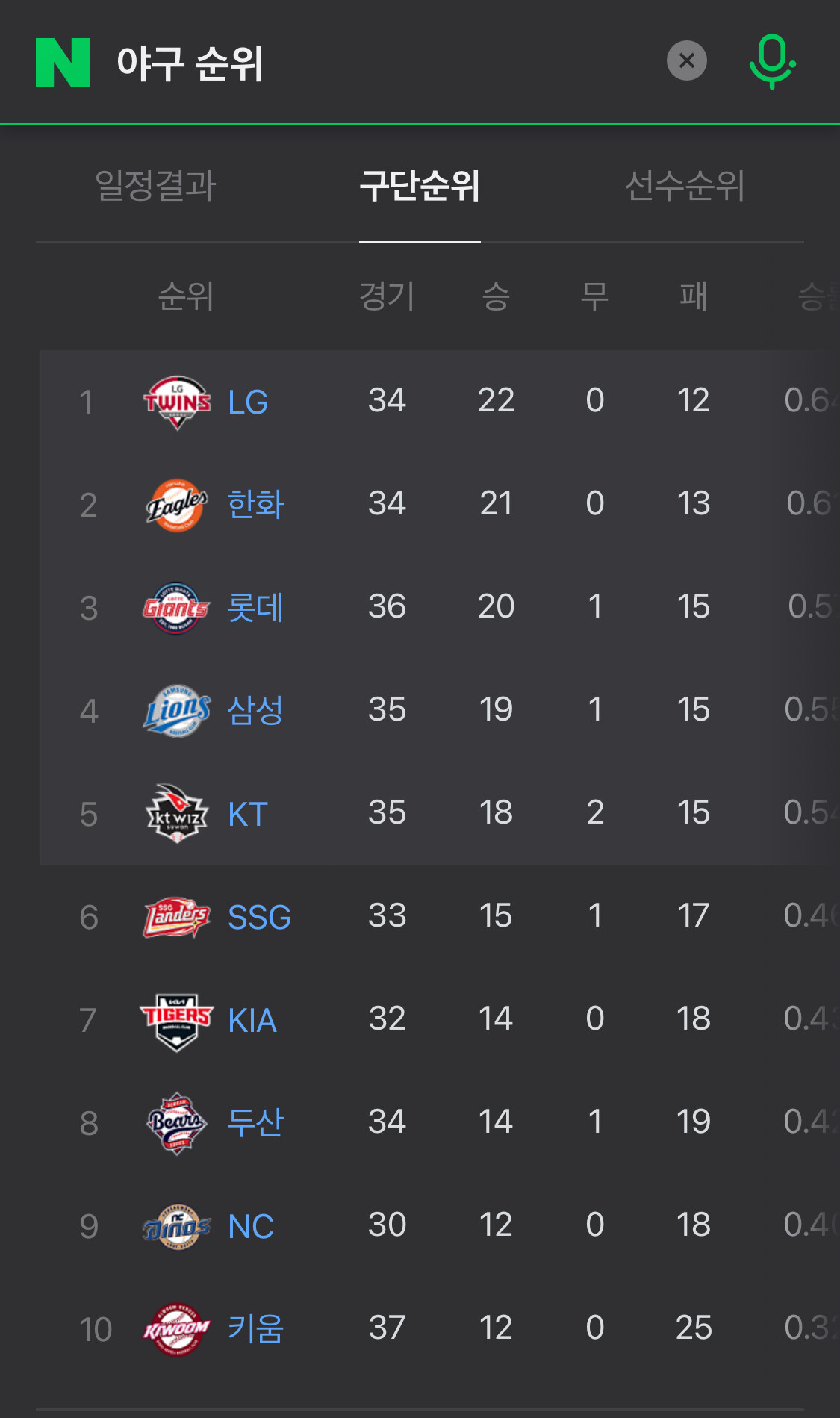
Task: Open the KIA team link
Action: click(252, 1020)
